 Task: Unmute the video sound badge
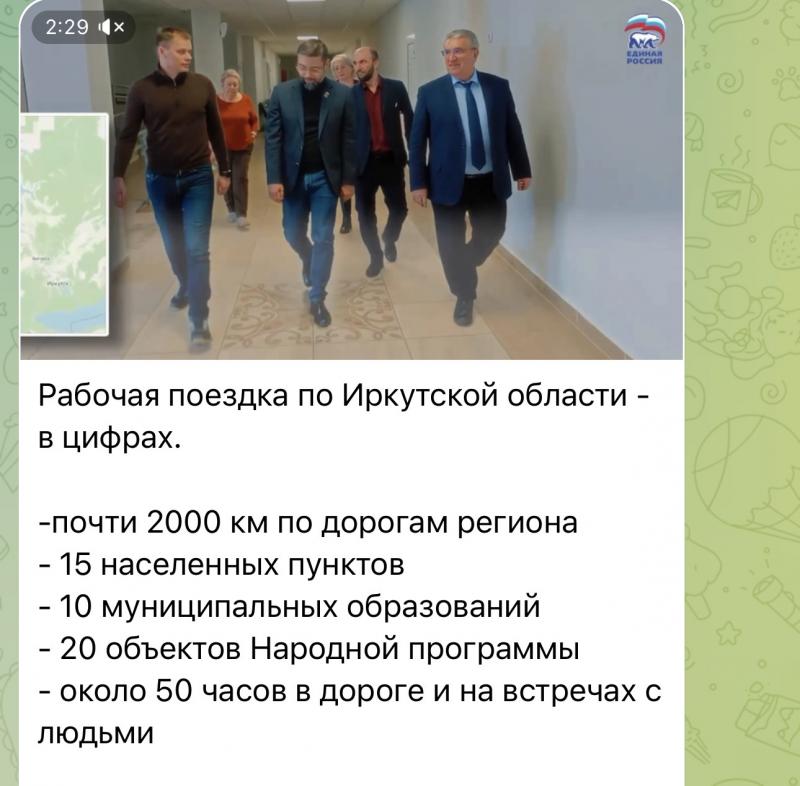pos(111,28)
